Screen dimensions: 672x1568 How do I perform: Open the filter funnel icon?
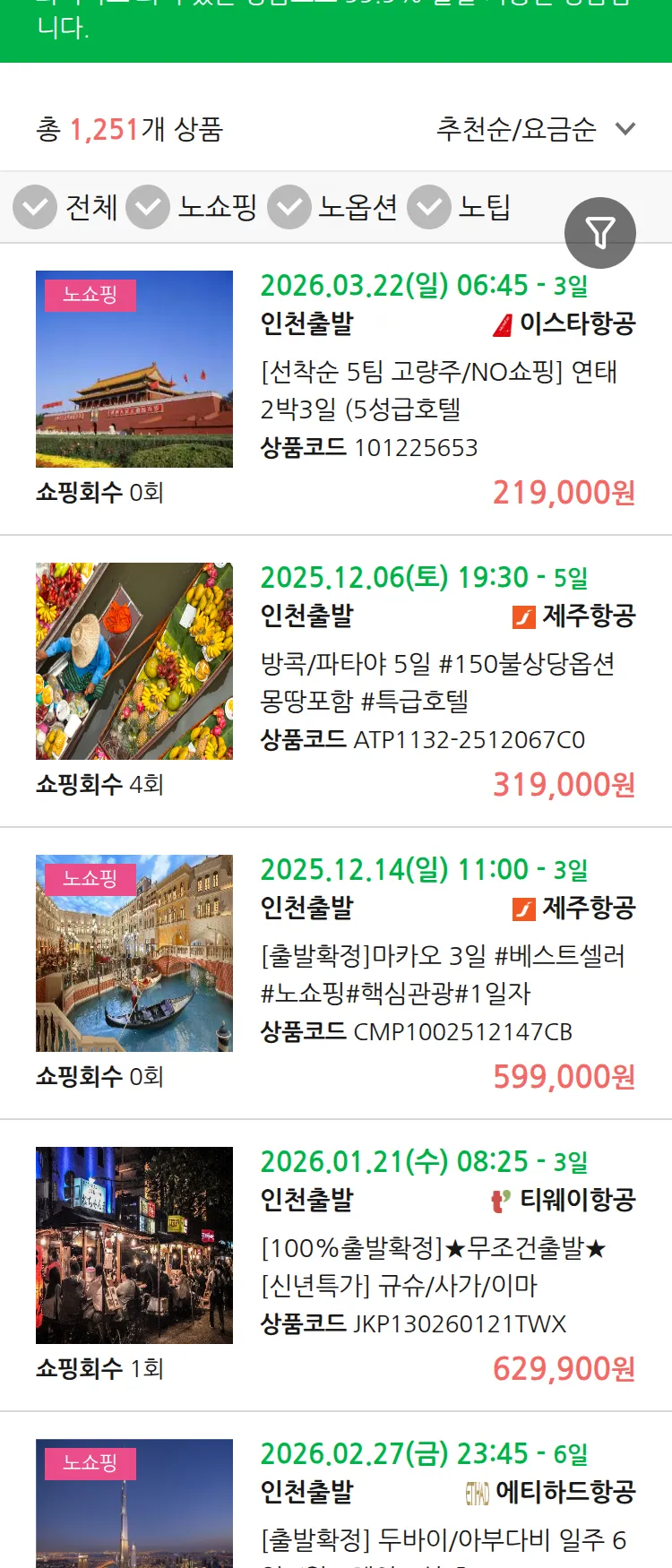pos(600,232)
